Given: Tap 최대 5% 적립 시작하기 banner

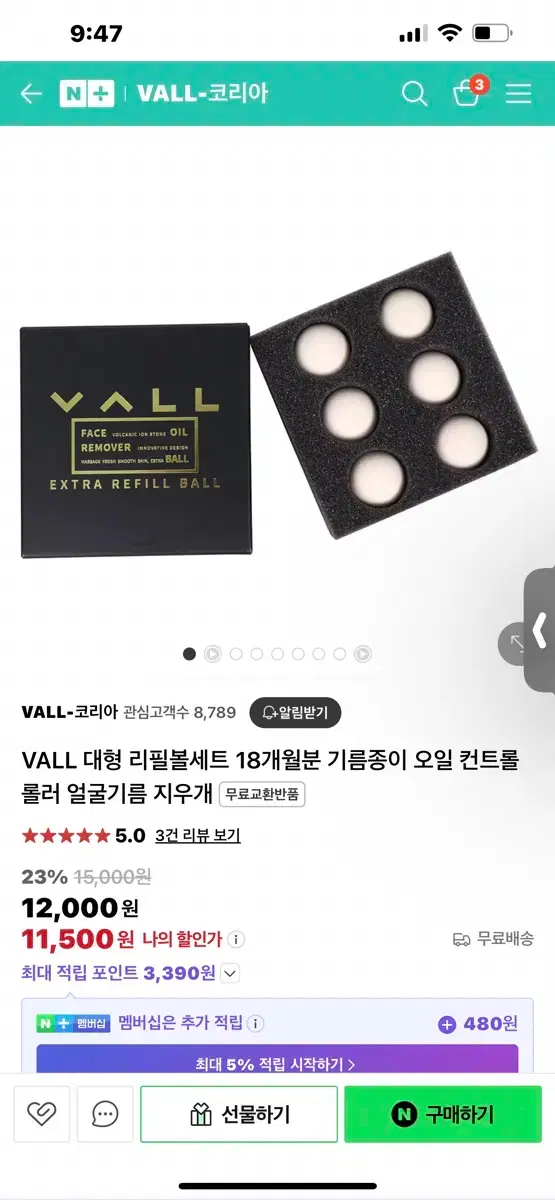Looking at the screenshot, I should point(277,1064).
